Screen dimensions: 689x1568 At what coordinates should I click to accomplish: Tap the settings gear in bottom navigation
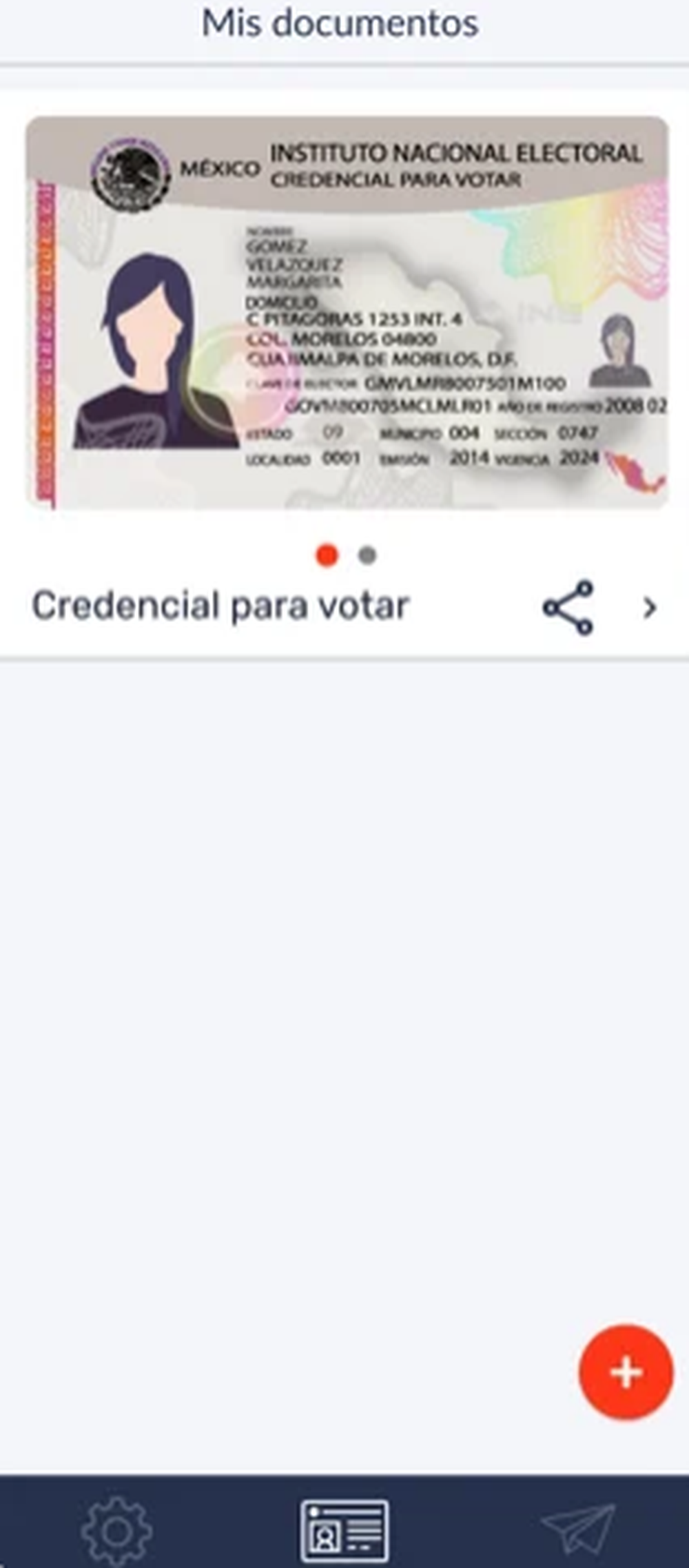pyautogui.click(x=117, y=1529)
